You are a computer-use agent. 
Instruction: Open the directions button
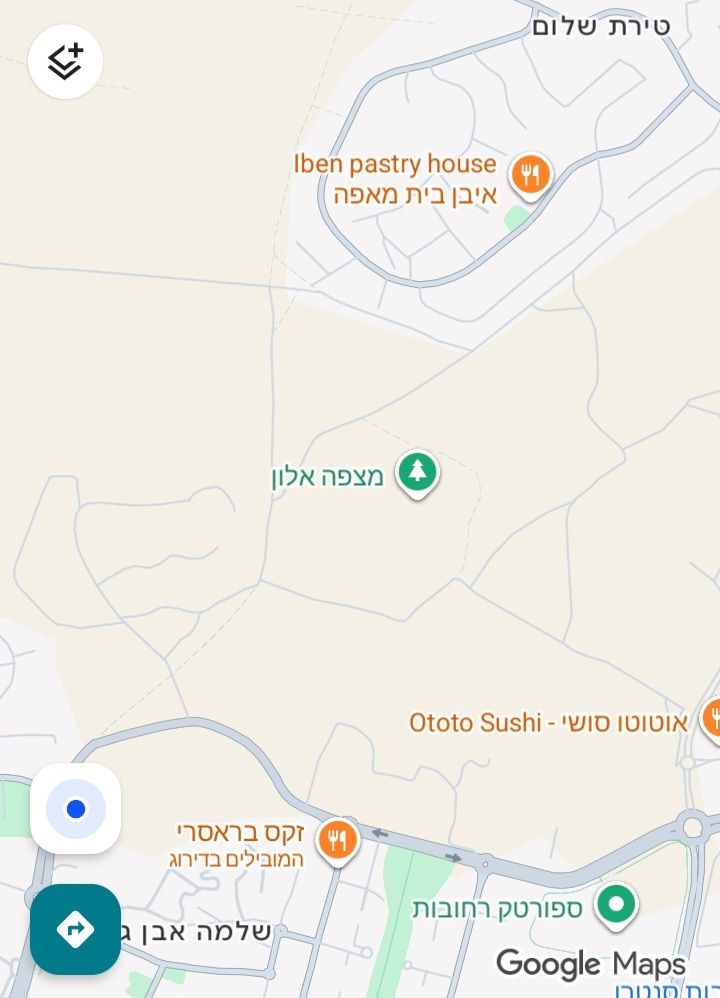pyautogui.click(x=76, y=929)
